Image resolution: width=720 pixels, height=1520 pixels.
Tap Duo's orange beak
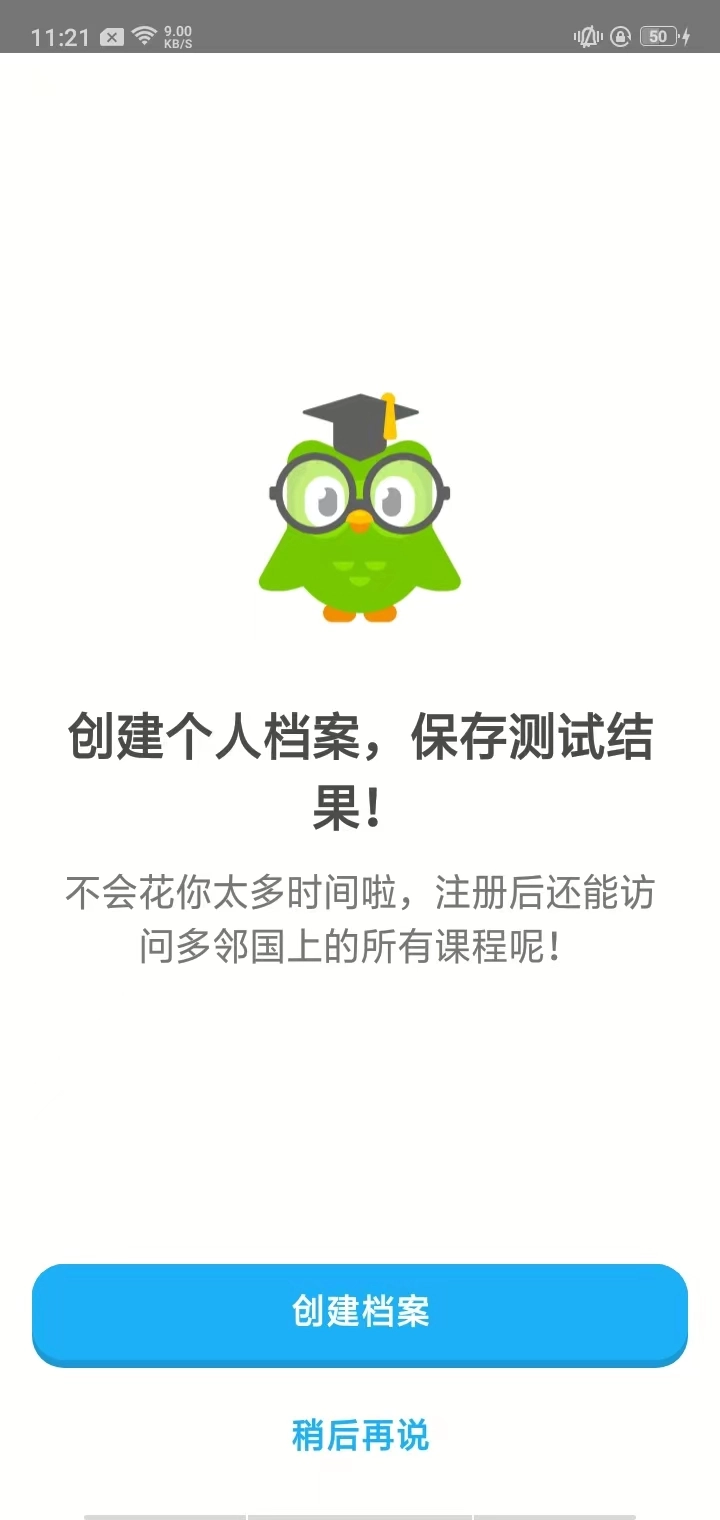[362, 520]
